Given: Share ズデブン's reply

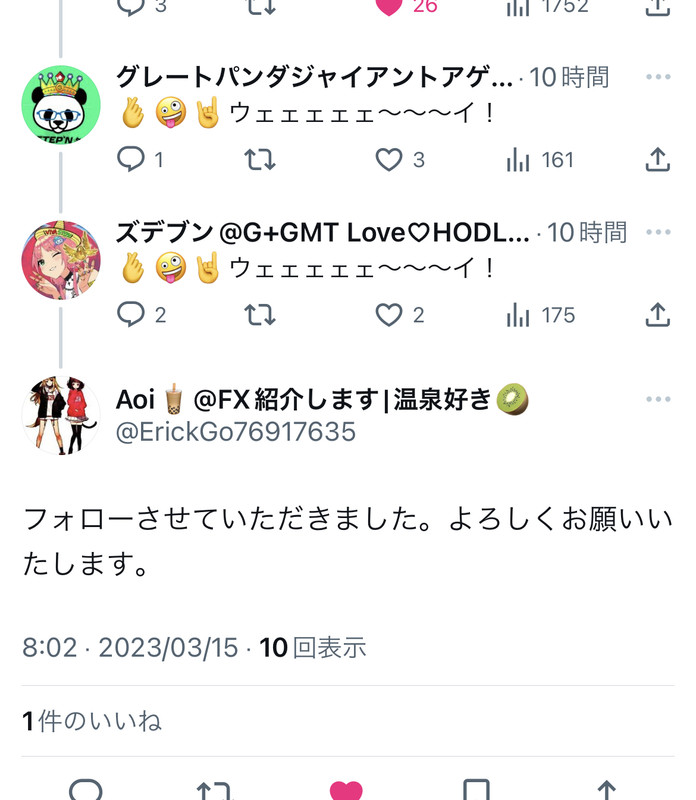Looking at the screenshot, I should click(657, 315).
